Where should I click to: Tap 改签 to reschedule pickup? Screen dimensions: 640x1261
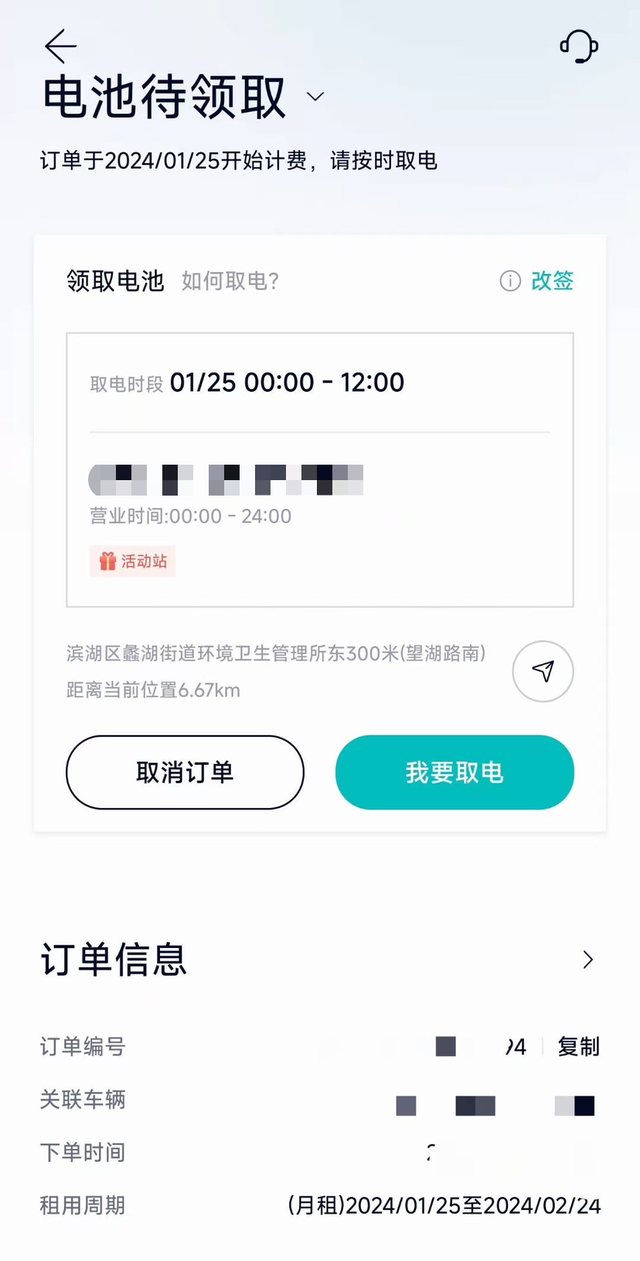click(552, 281)
